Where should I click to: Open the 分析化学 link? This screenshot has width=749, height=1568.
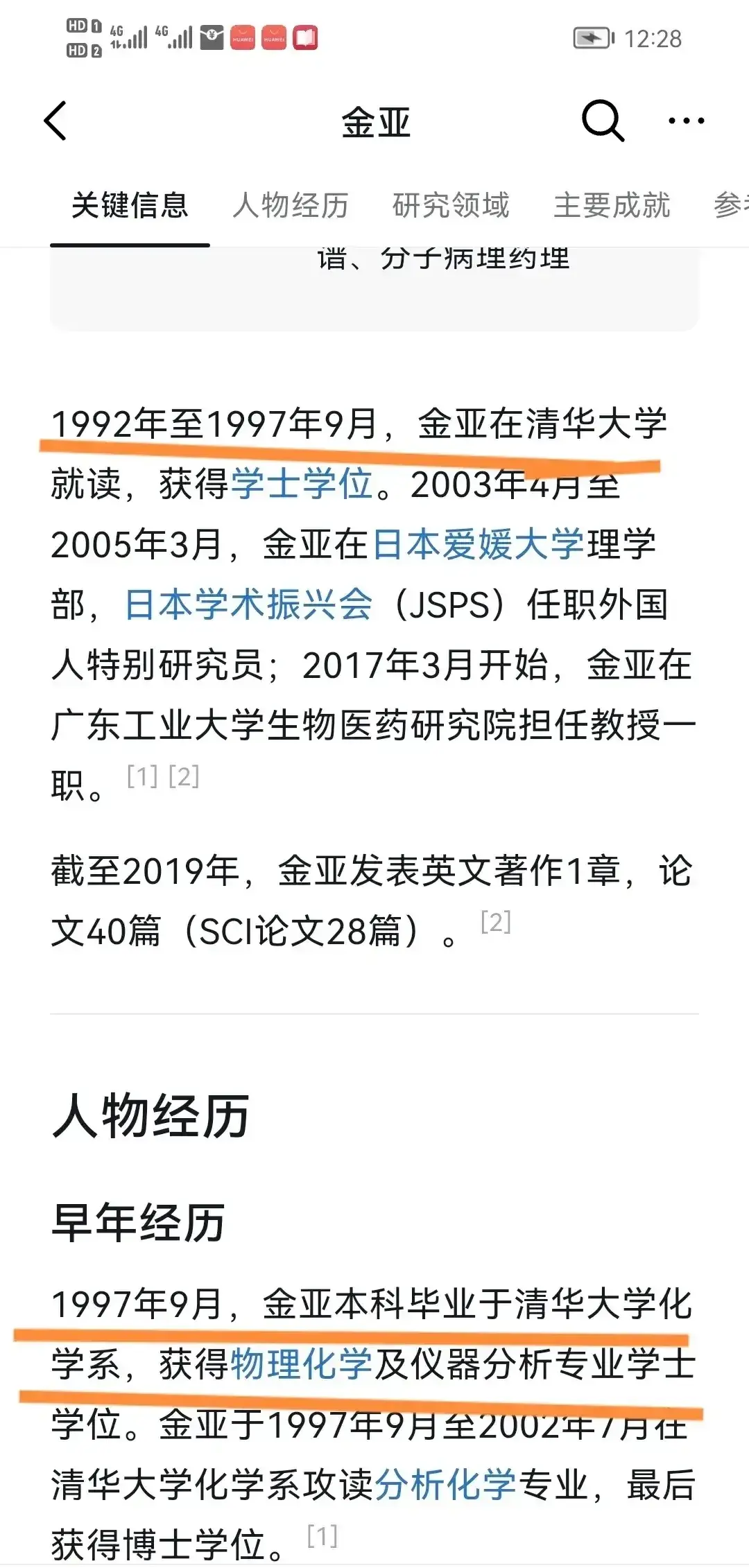click(x=445, y=1484)
